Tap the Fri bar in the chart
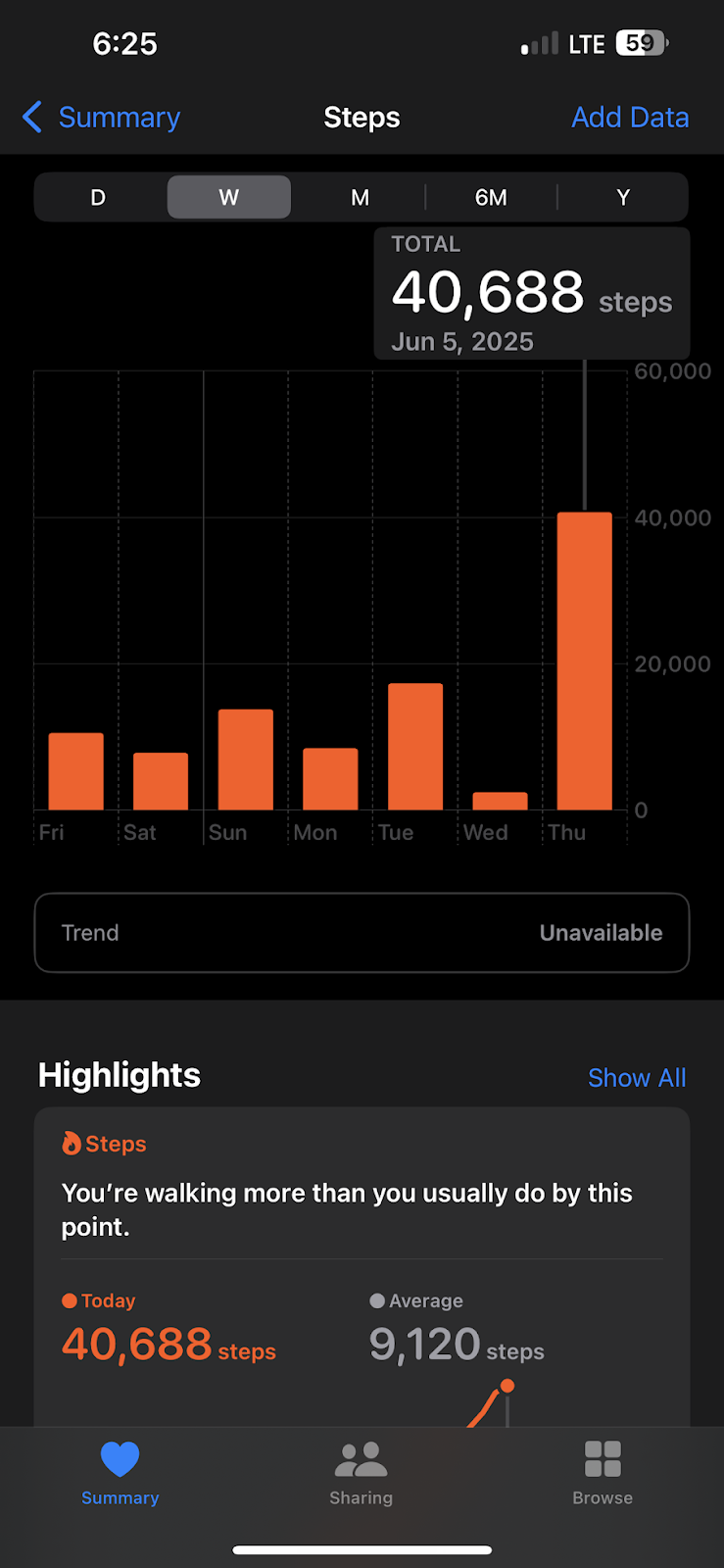 [x=76, y=771]
